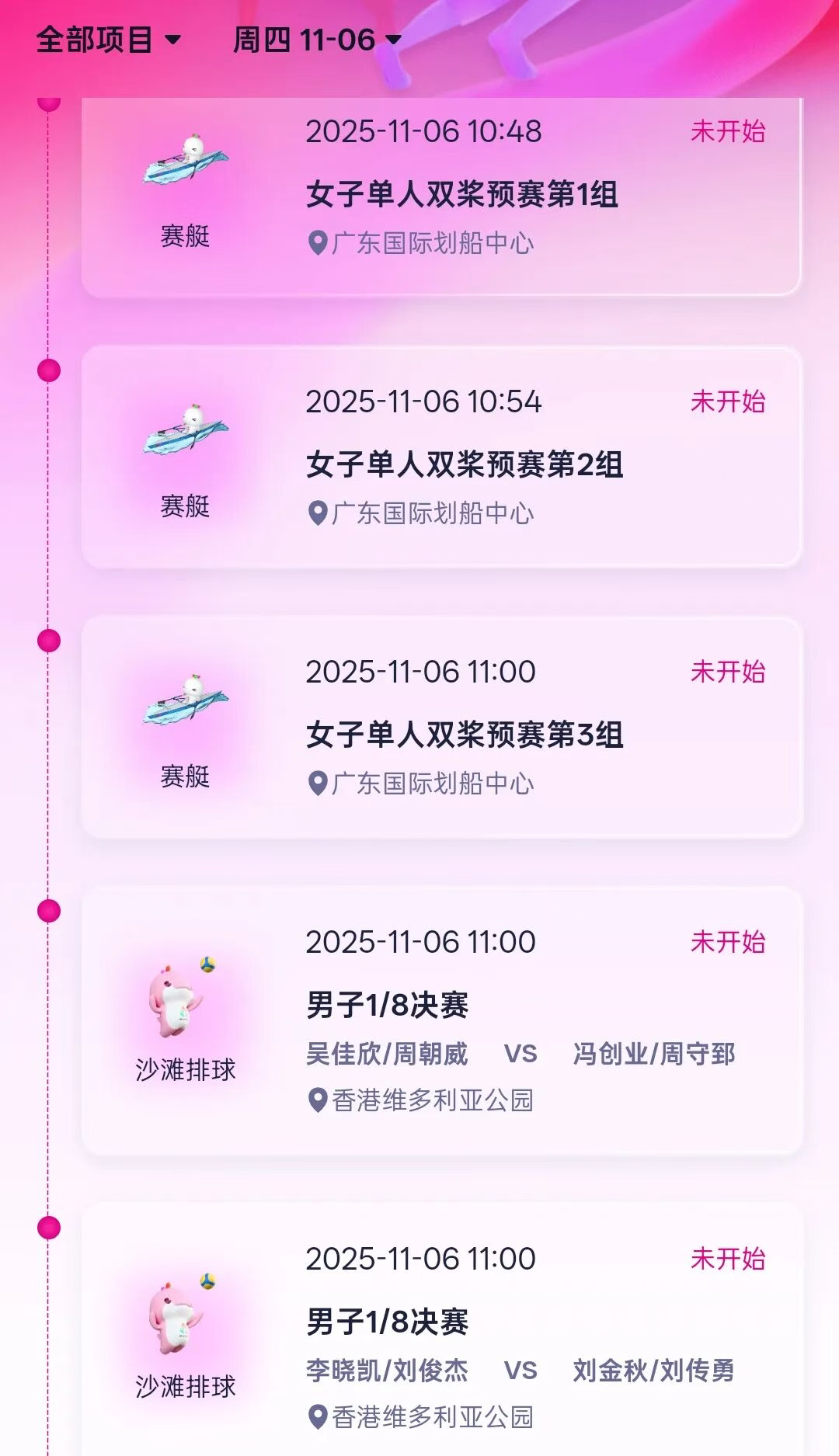Open the 全部项目 sports filter dropdown

point(109,40)
